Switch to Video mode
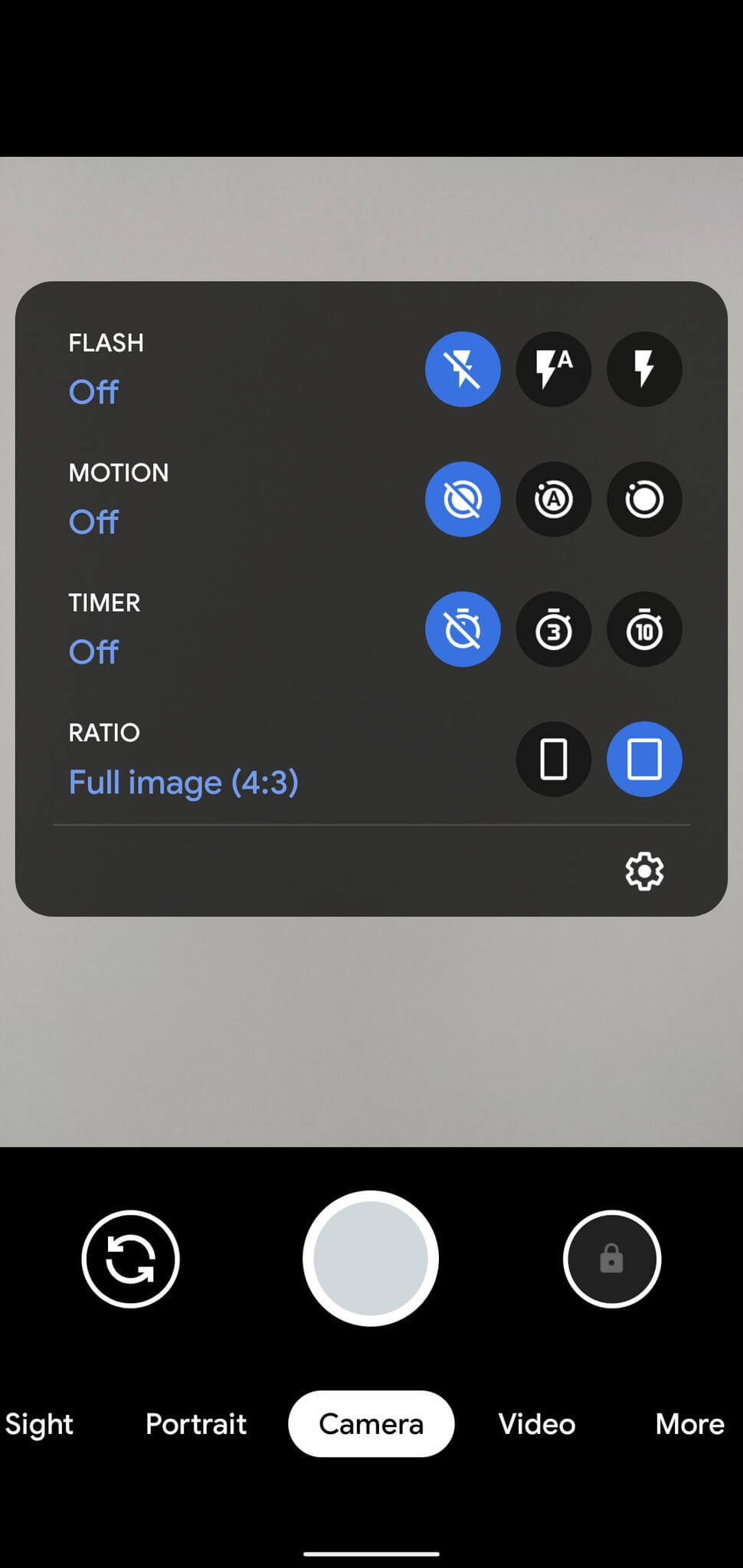The image size is (743, 1568). coord(537,1424)
